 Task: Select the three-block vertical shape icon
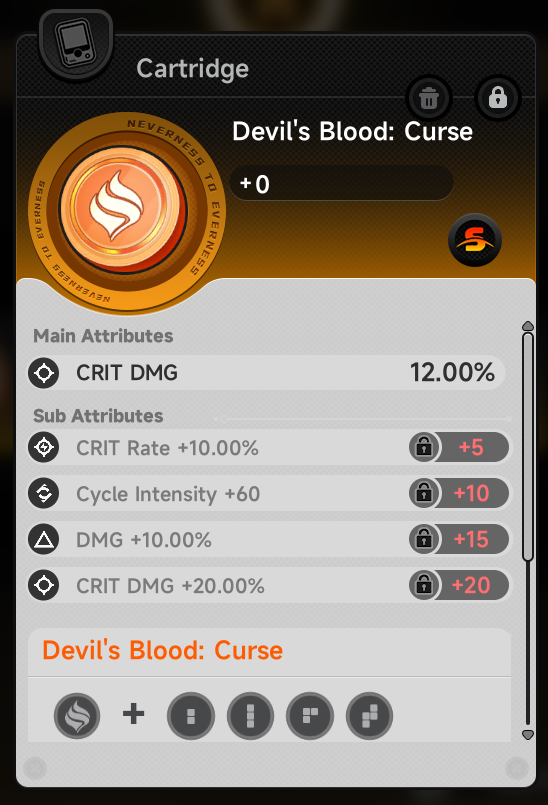[x=250, y=716]
